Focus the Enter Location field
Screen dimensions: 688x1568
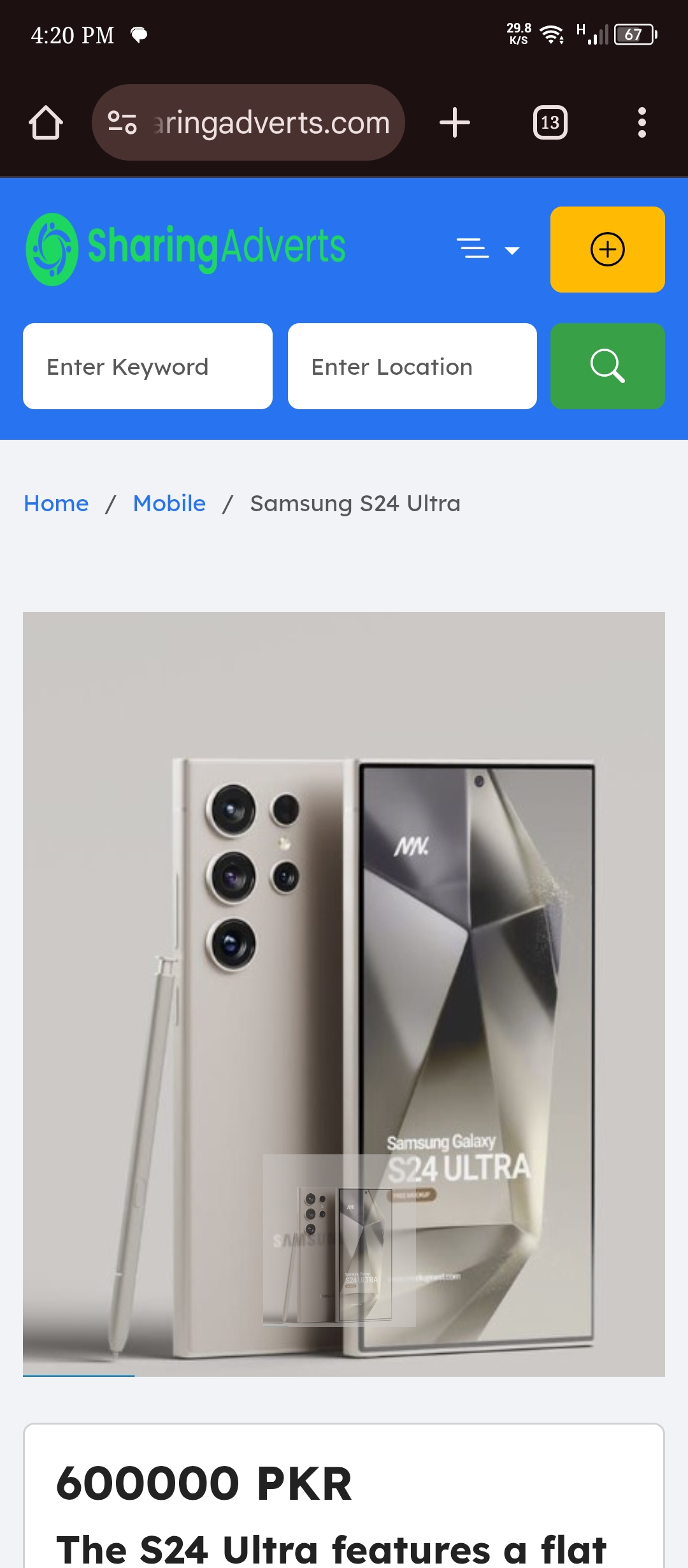click(x=412, y=367)
